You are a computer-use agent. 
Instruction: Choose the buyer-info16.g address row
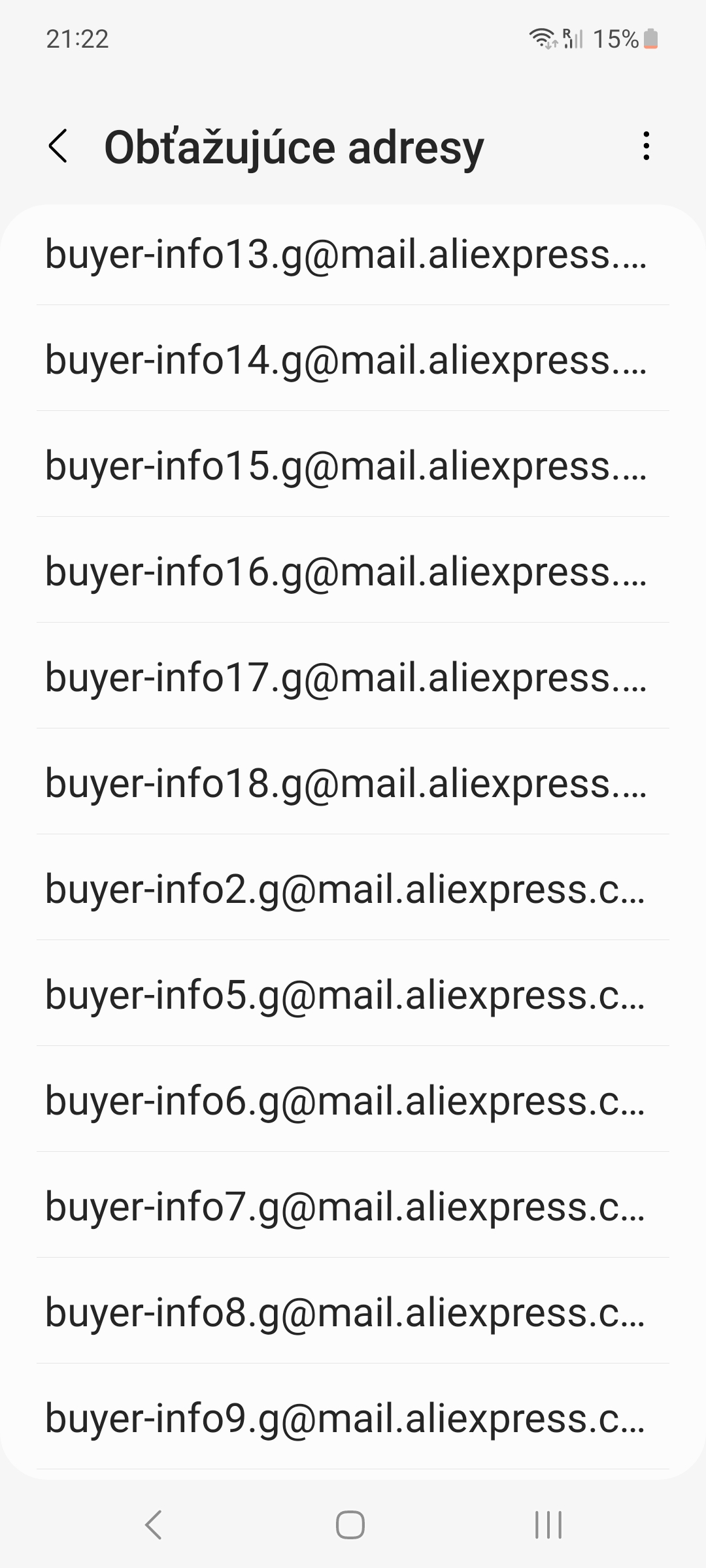[346, 572]
